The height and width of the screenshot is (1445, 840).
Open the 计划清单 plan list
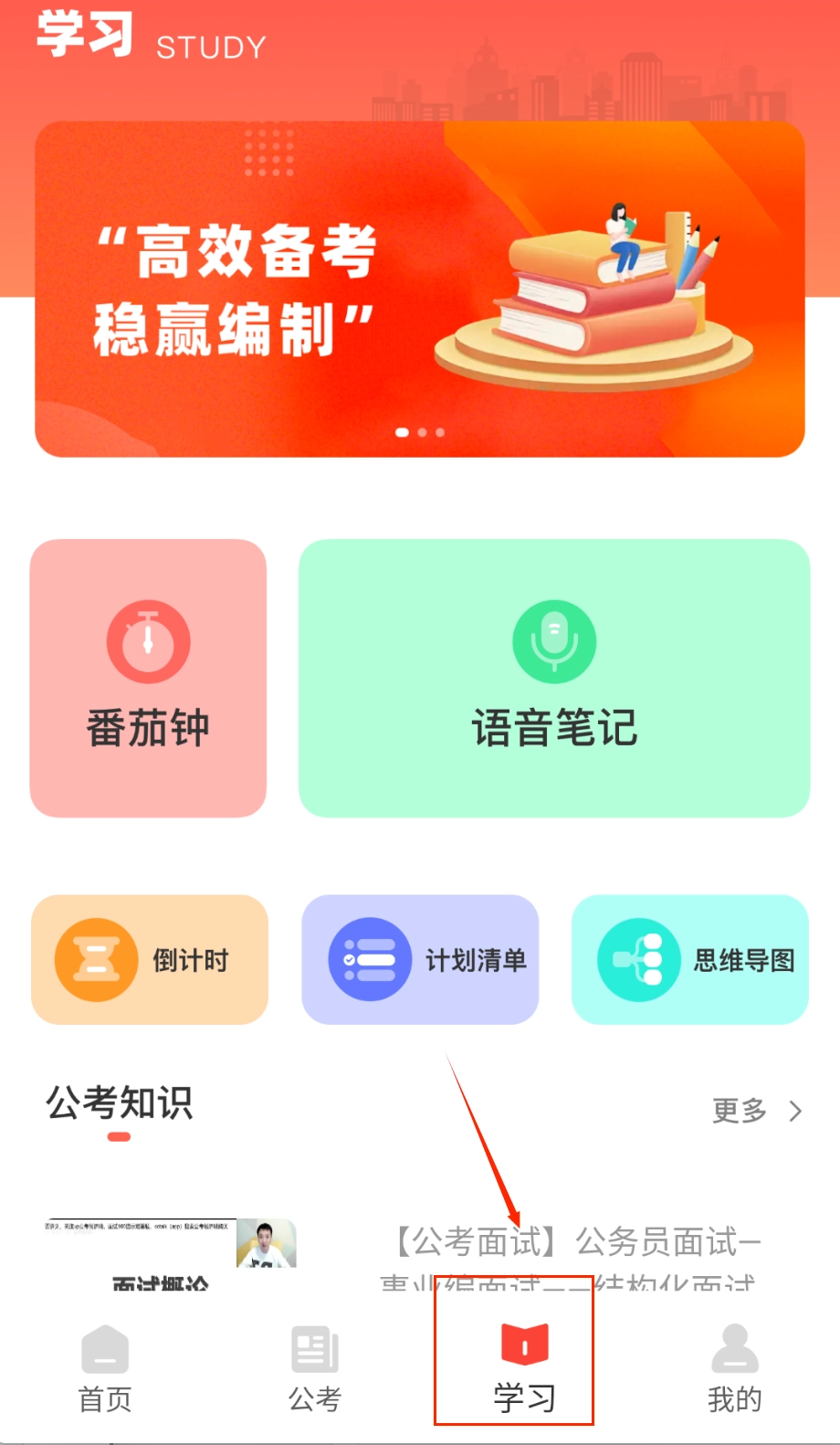(420, 960)
